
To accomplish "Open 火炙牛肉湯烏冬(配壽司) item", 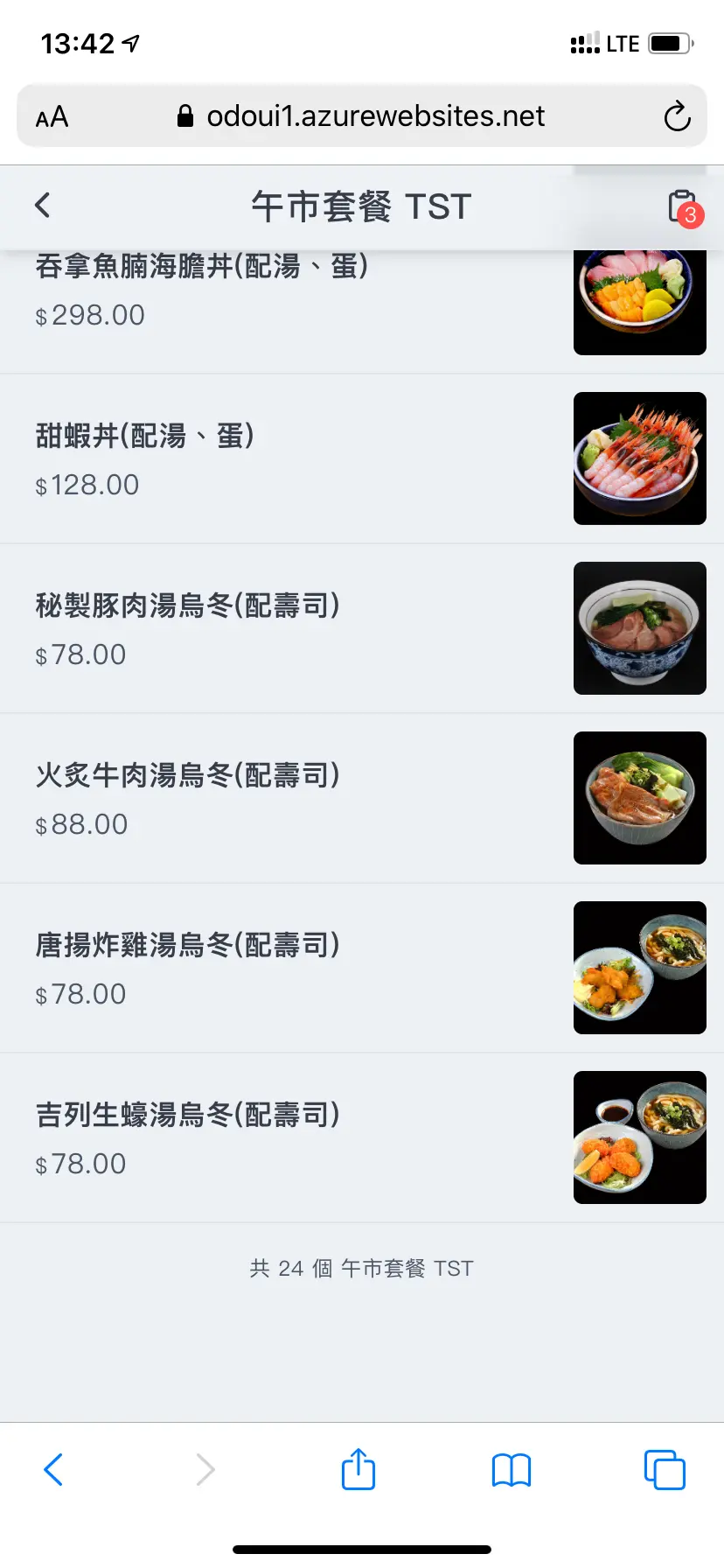I will click(362, 798).
